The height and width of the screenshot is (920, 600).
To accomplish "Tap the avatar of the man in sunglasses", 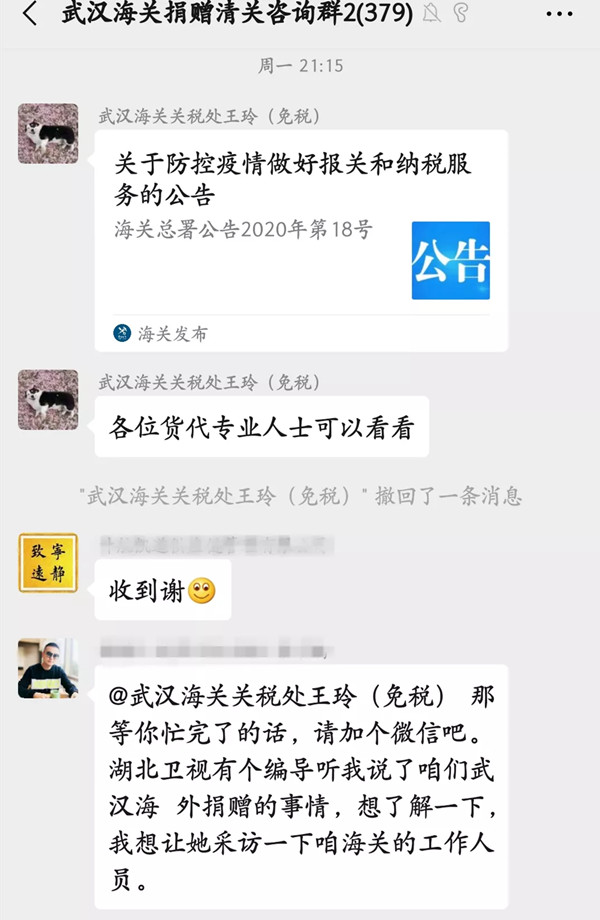I will click(48, 668).
